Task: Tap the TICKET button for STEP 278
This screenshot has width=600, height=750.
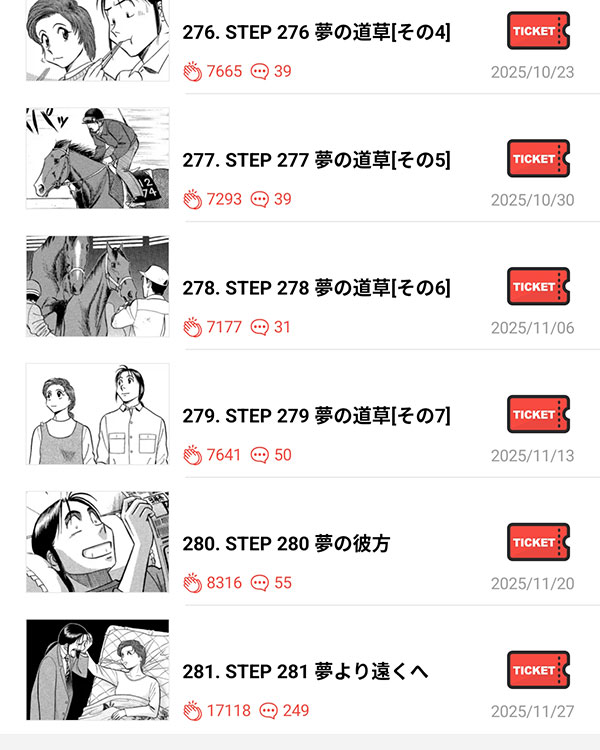Action: point(538,287)
